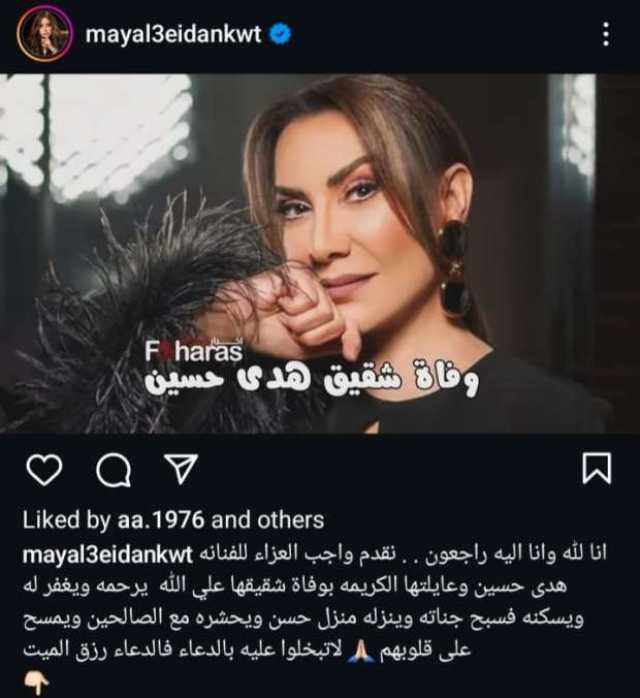Open mayal3eidankwt's profile picture
This screenshot has height=698, width=640.
[44, 36]
